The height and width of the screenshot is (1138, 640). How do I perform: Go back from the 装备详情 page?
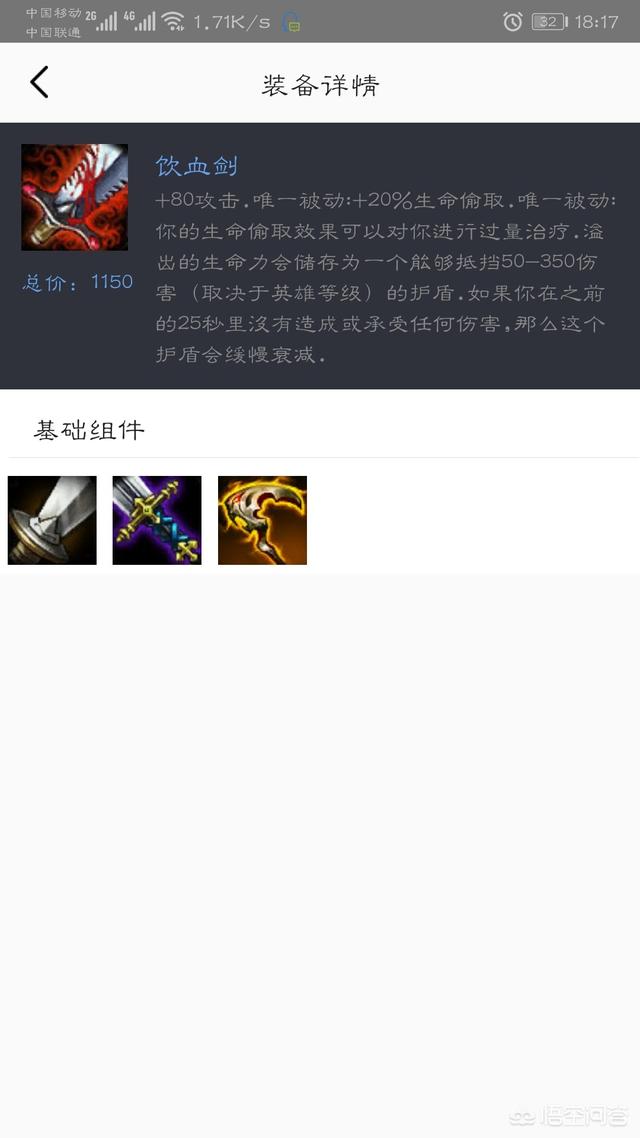coord(40,82)
